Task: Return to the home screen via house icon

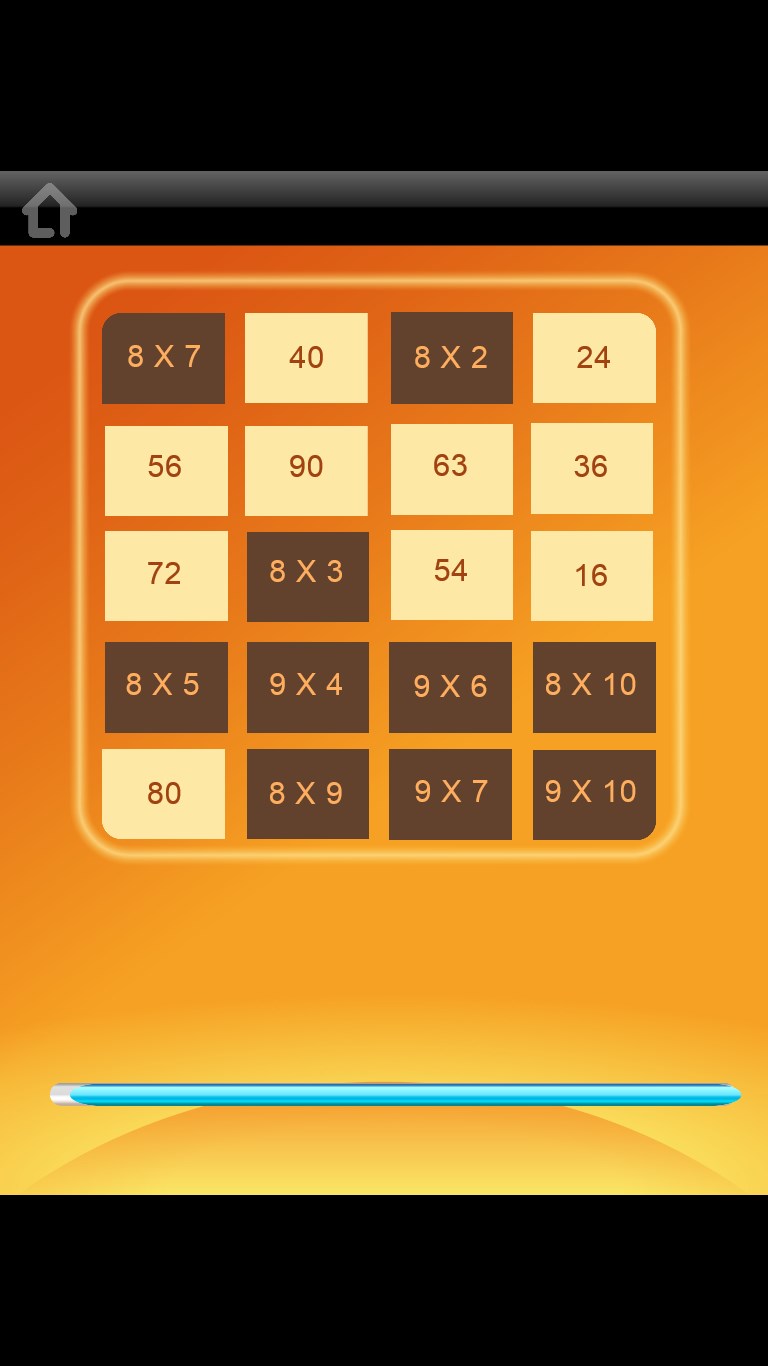Action: pyautogui.click(x=49, y=210)
